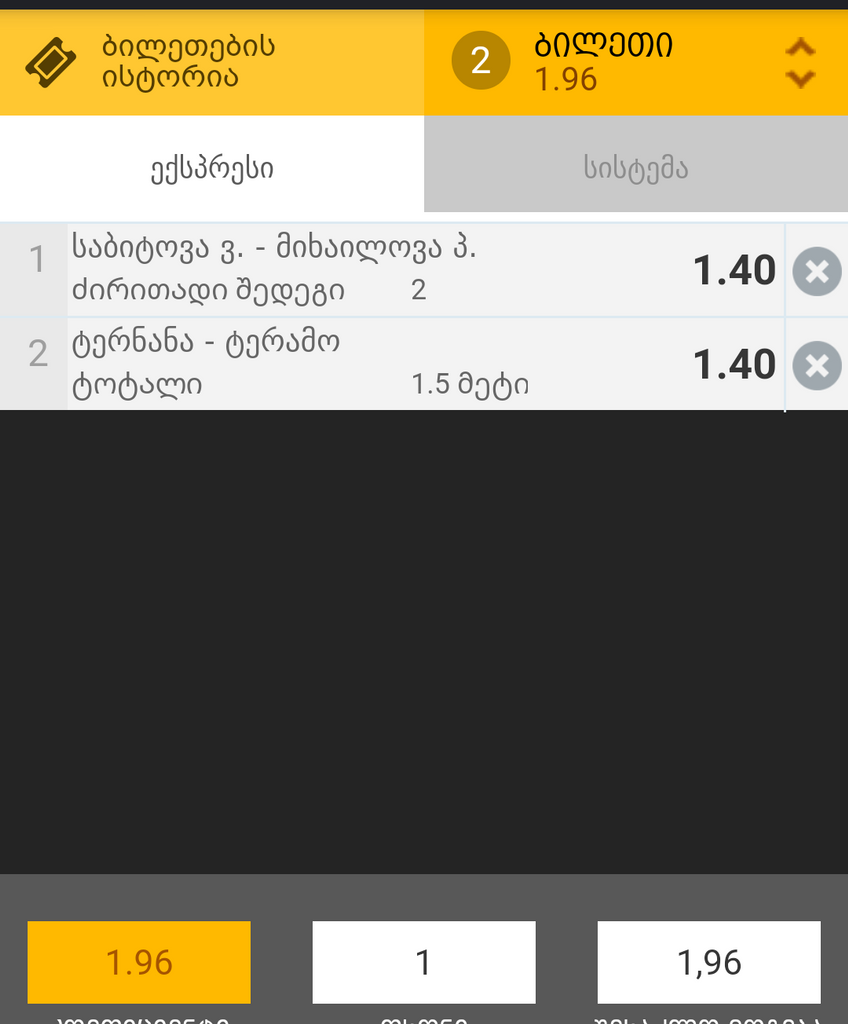848x1024 pixels.
Task: Click the stake input showing 1
Action: [x=423, y=962]
